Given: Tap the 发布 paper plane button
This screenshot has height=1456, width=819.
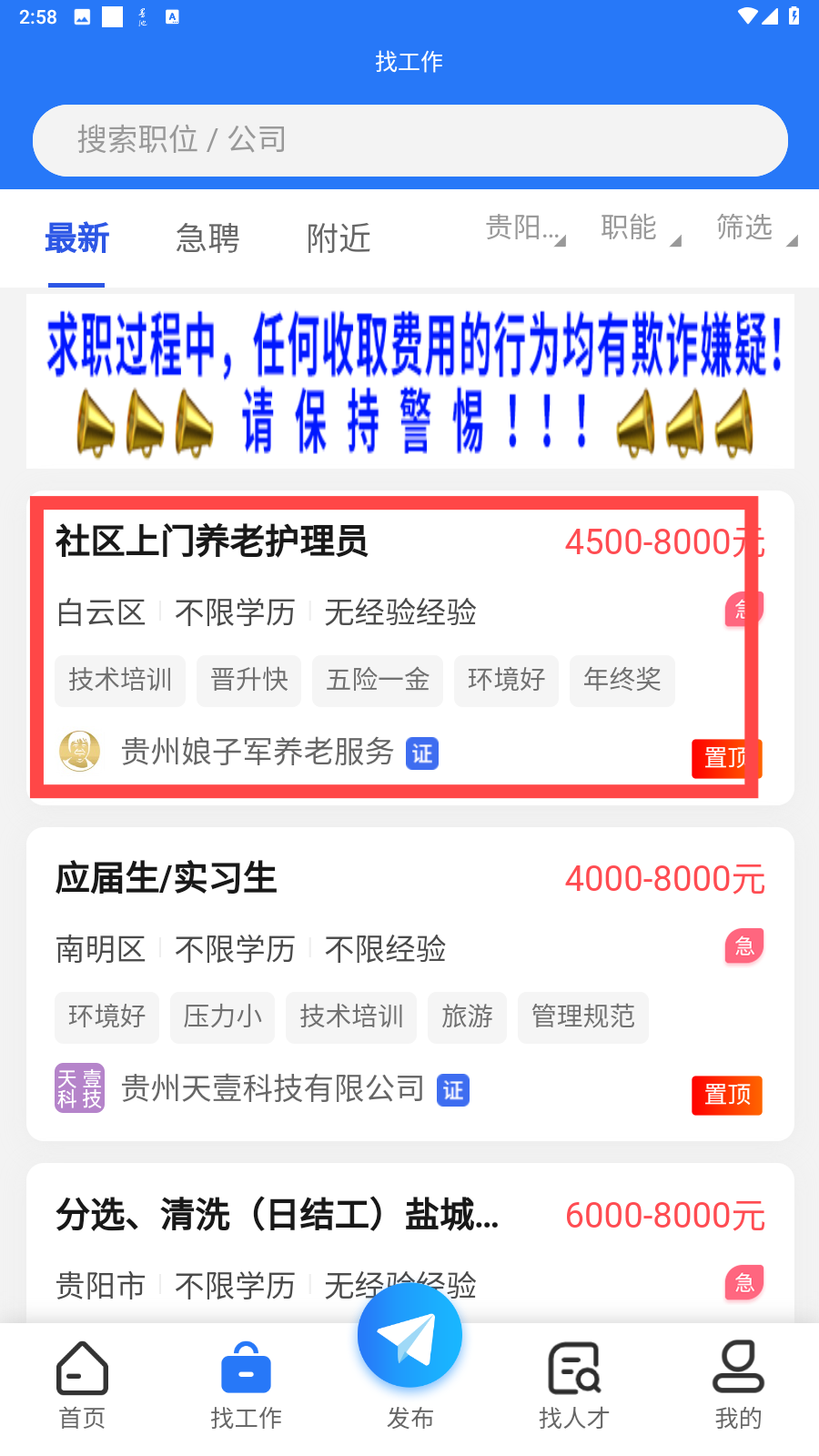Looking at the screenshot, I should tap(409, 1338).
